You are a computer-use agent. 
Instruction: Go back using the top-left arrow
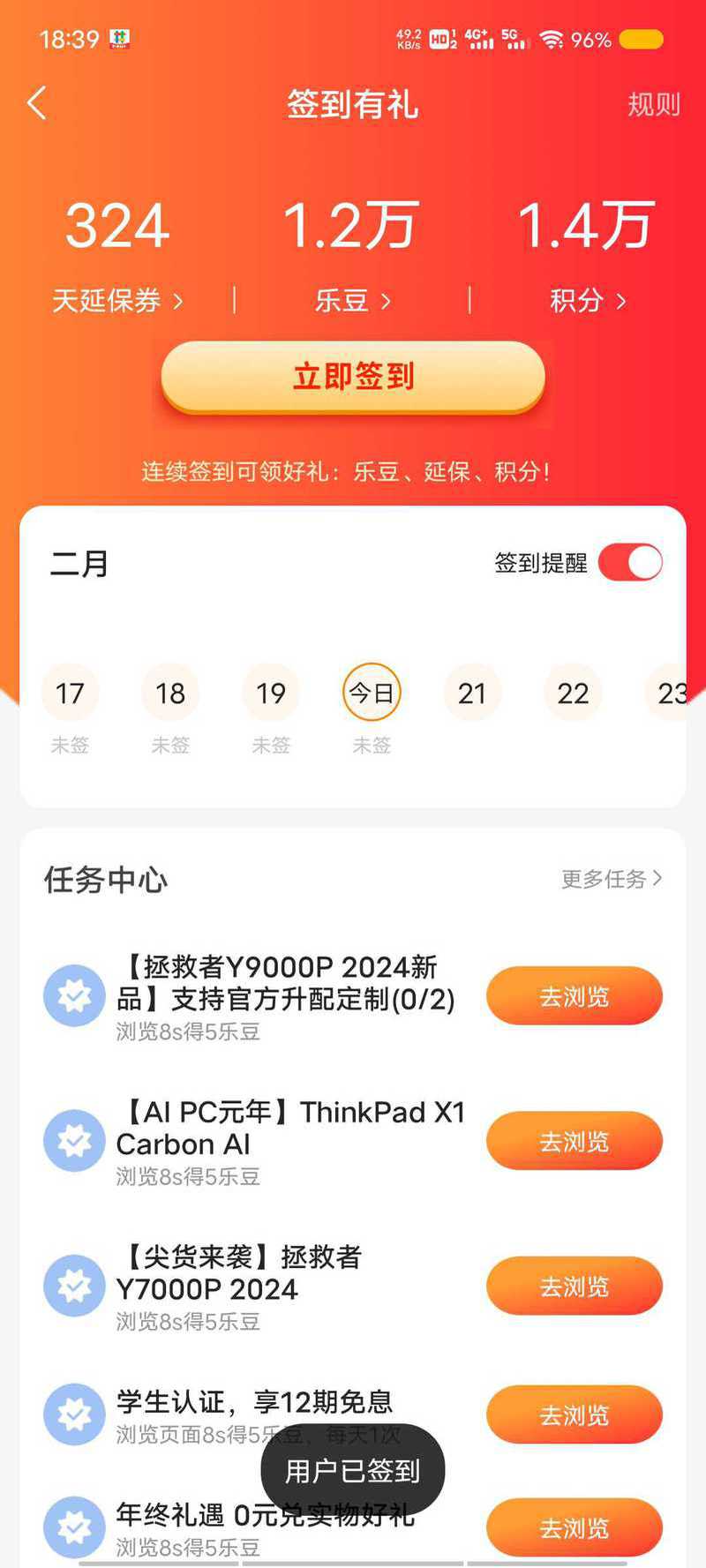[x=37, y=104]
